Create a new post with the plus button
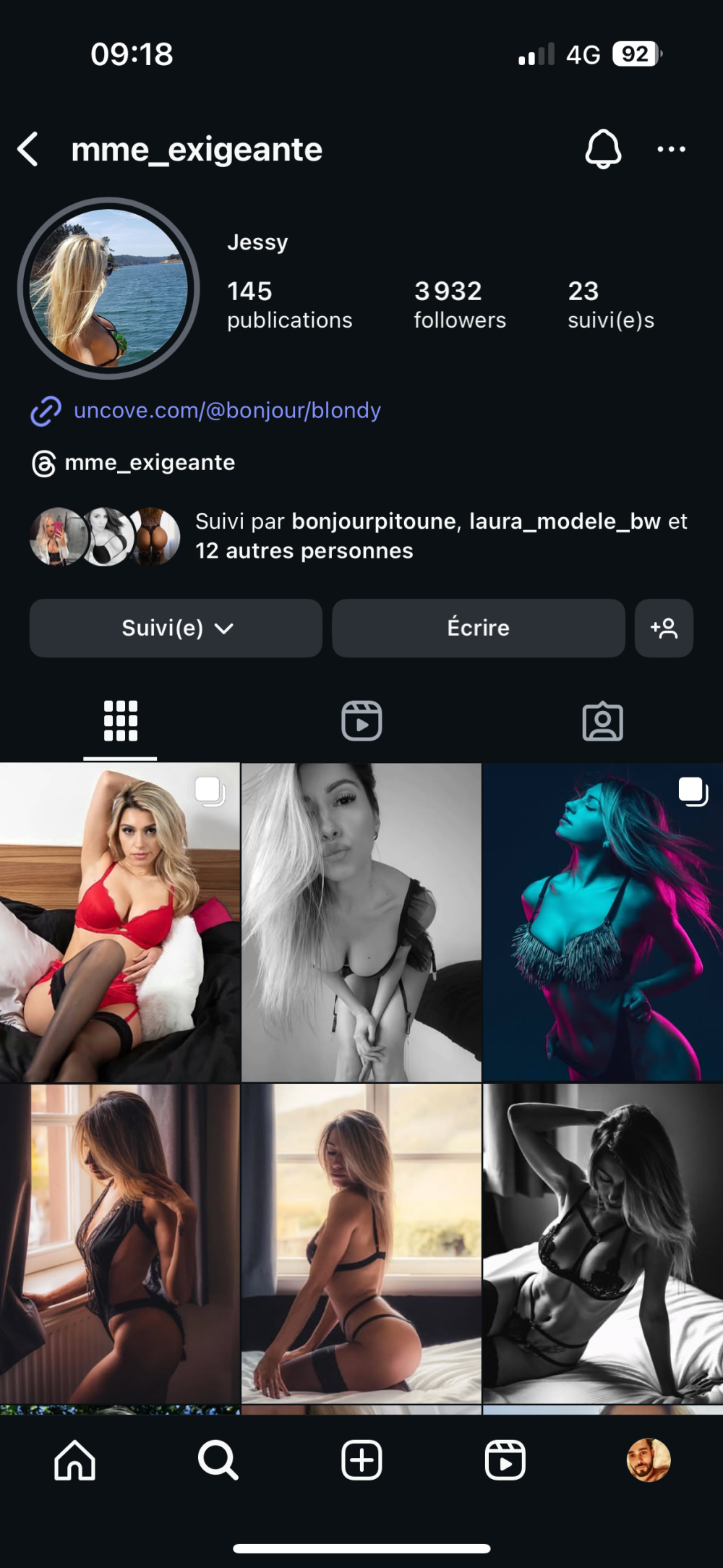723x1568 pixels. click(x=361, y=1460)
